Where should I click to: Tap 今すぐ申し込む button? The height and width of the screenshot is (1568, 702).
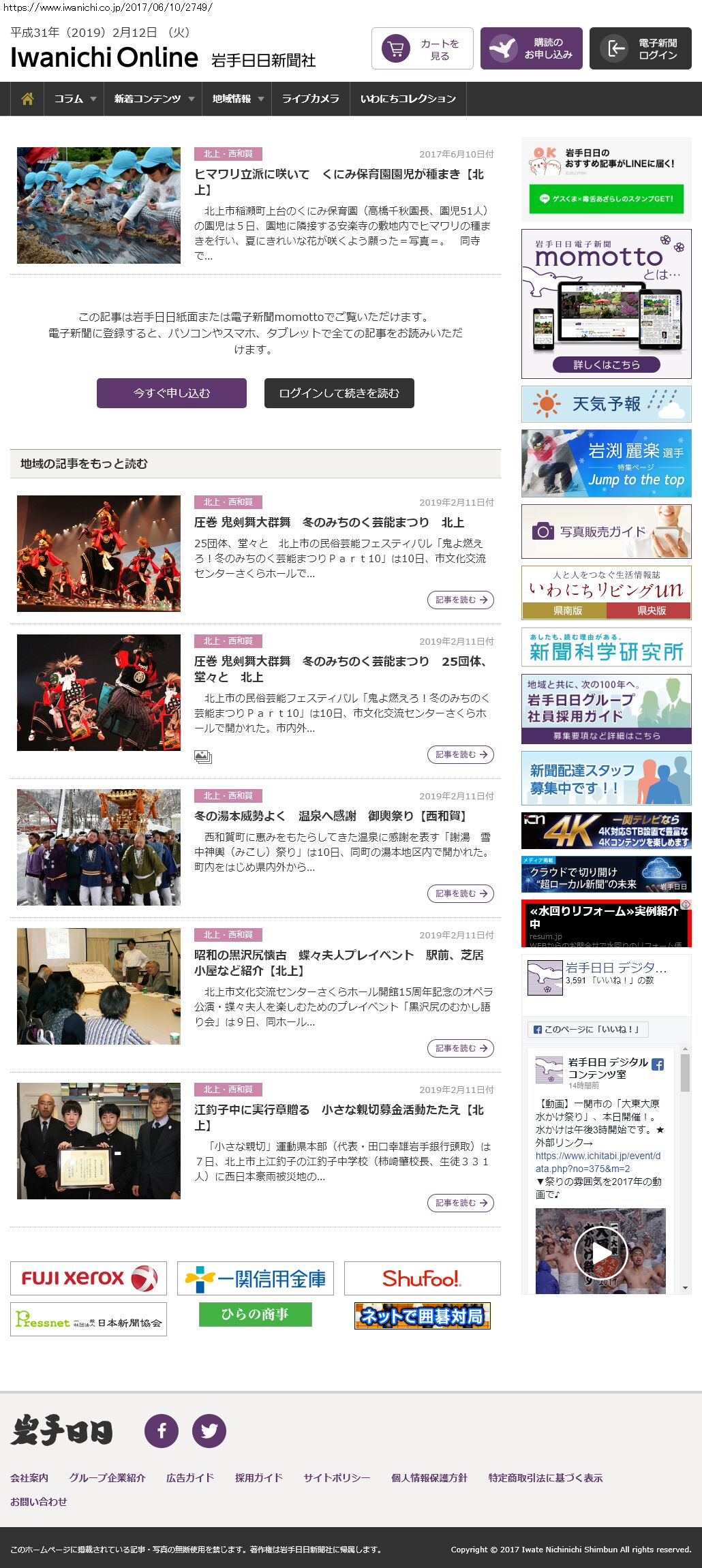point(172,393)
